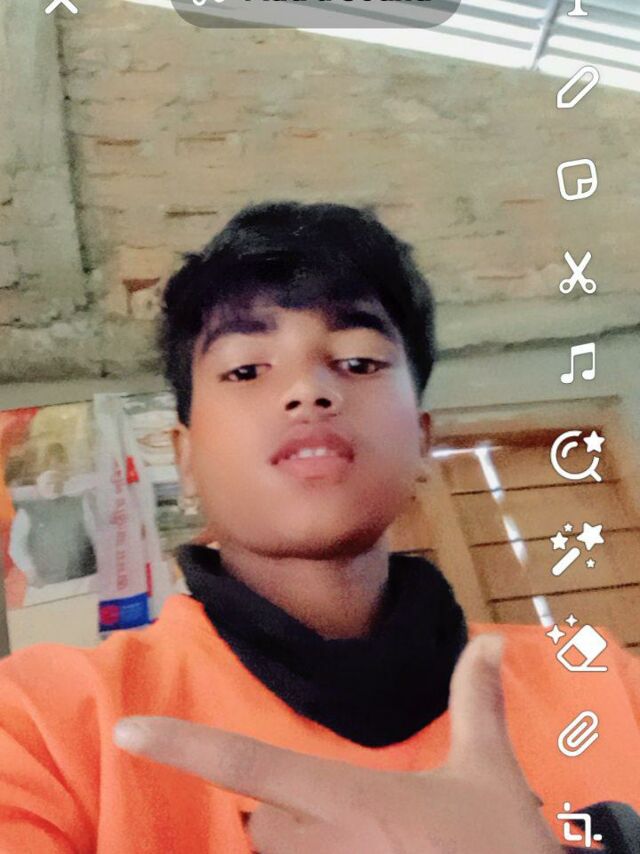Select the magic eraser tool

pyautogui.click(x=577, y=643)
